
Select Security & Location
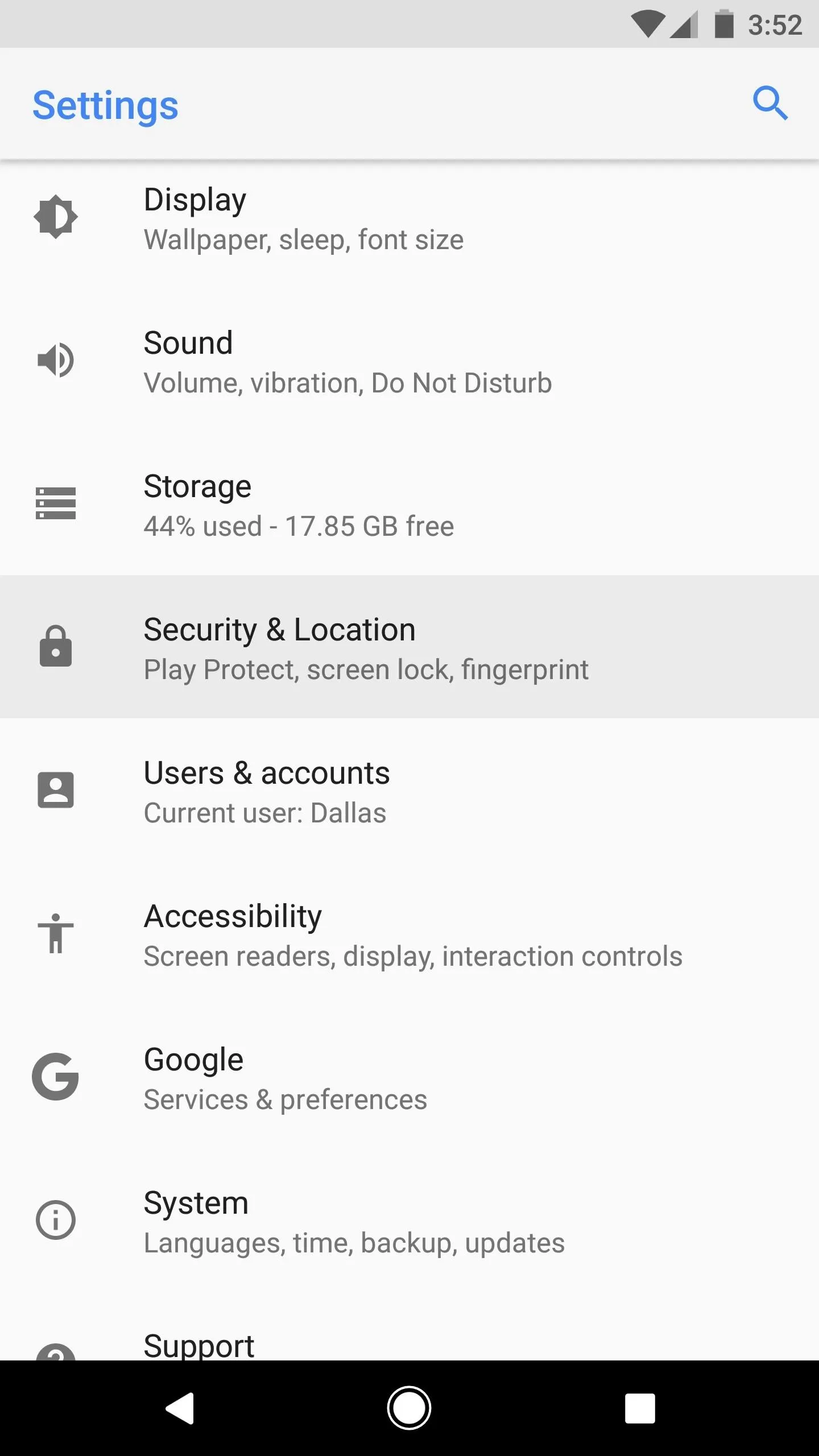[x=409, y=647]
